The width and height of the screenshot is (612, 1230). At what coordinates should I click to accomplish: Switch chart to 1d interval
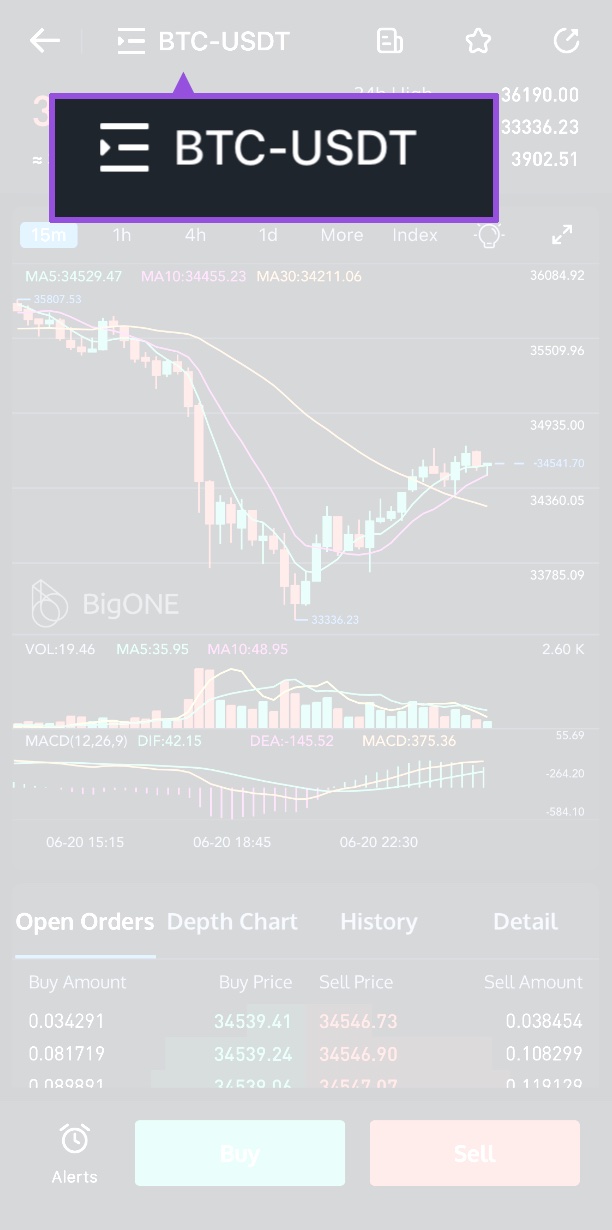click(x=268, y=235)
